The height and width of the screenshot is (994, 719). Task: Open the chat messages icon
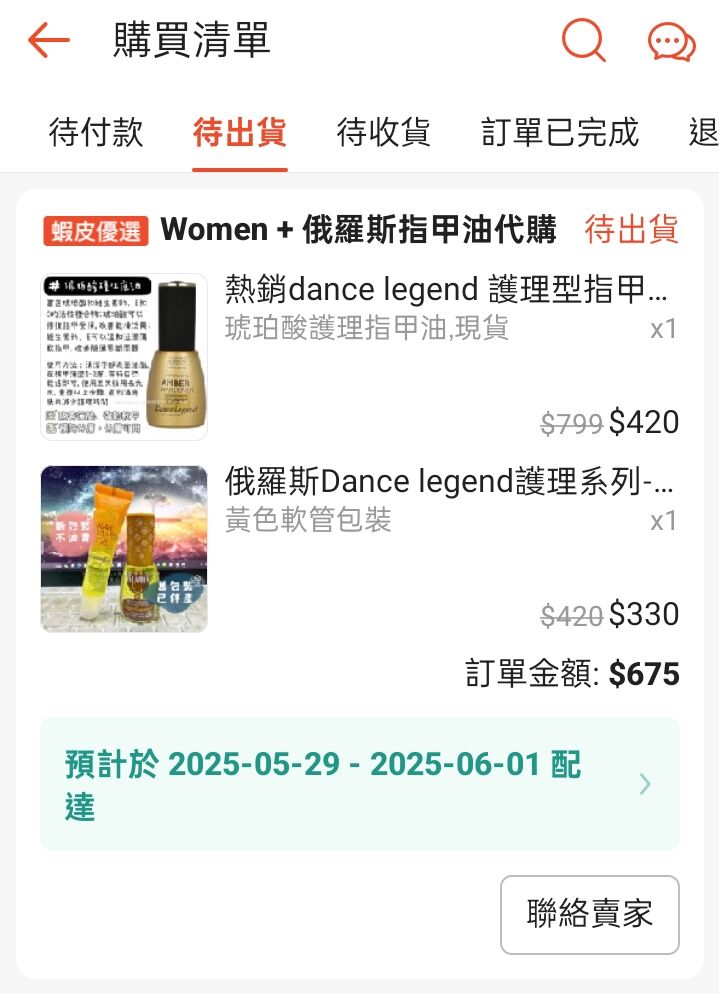point(671,42)
